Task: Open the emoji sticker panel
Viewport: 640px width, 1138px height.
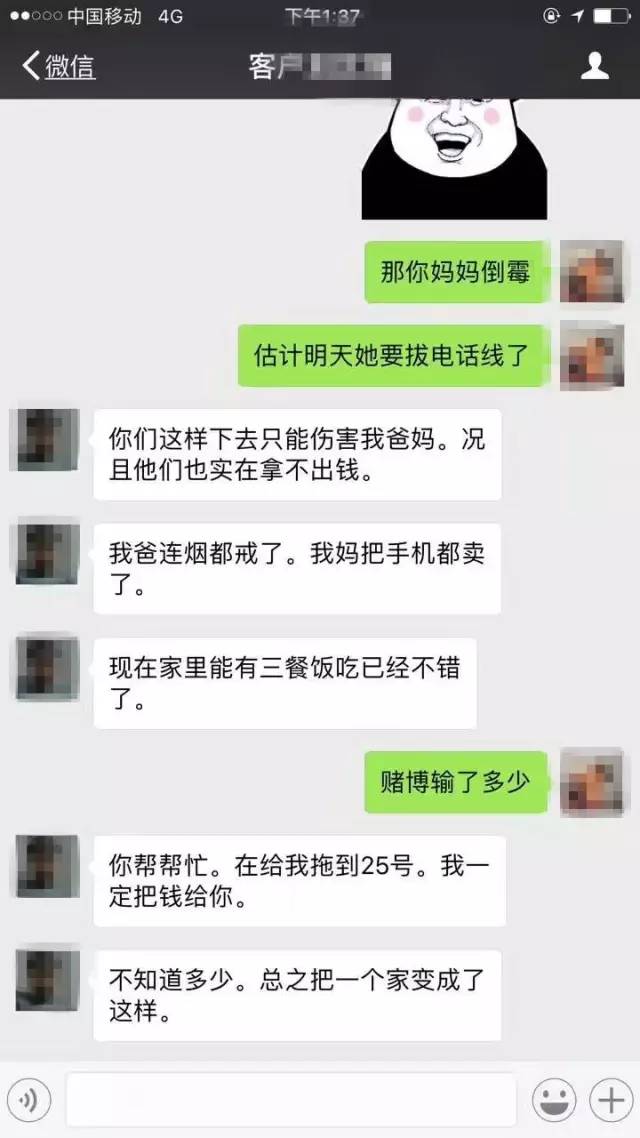Action: pos(553,1101)
